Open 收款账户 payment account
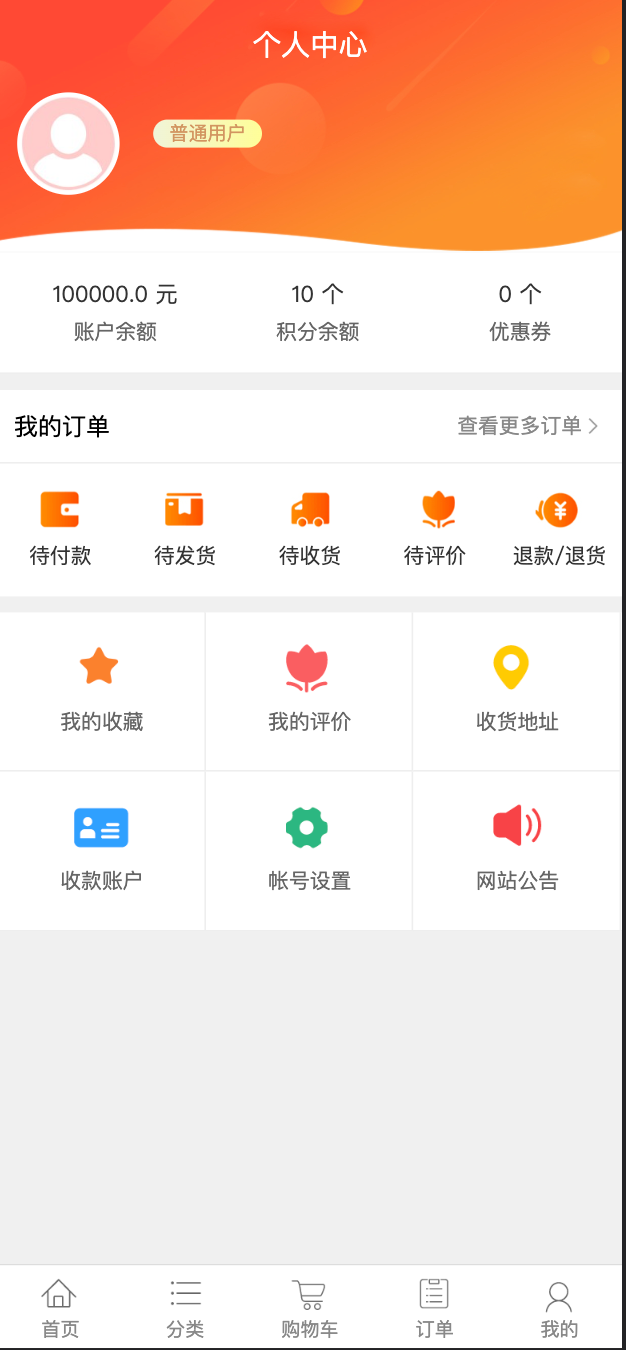The width and height of the screenshot is (626, 1350). click(102, 851)
